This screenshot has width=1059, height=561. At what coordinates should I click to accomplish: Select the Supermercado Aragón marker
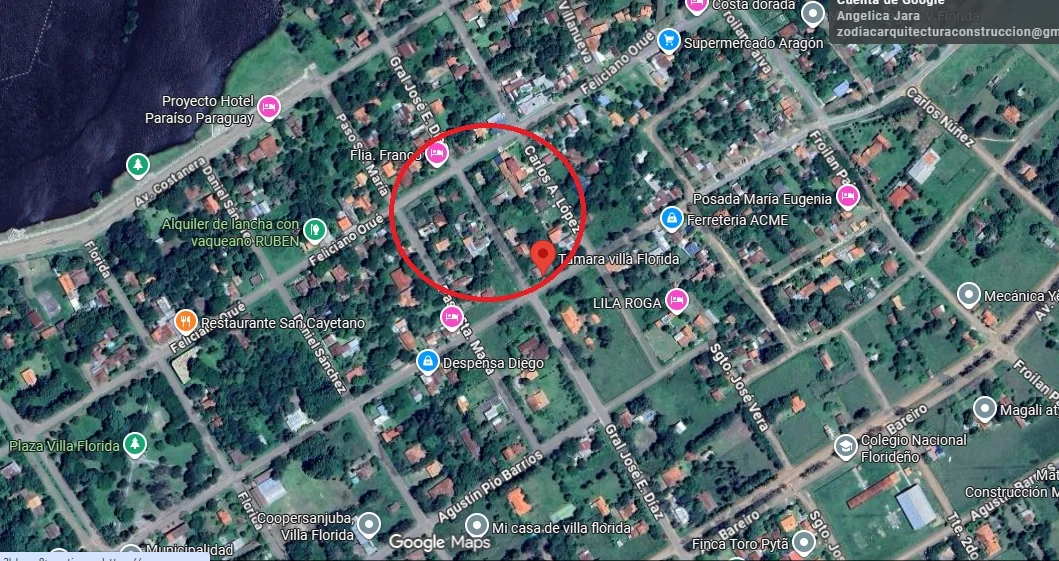(669, 41)
